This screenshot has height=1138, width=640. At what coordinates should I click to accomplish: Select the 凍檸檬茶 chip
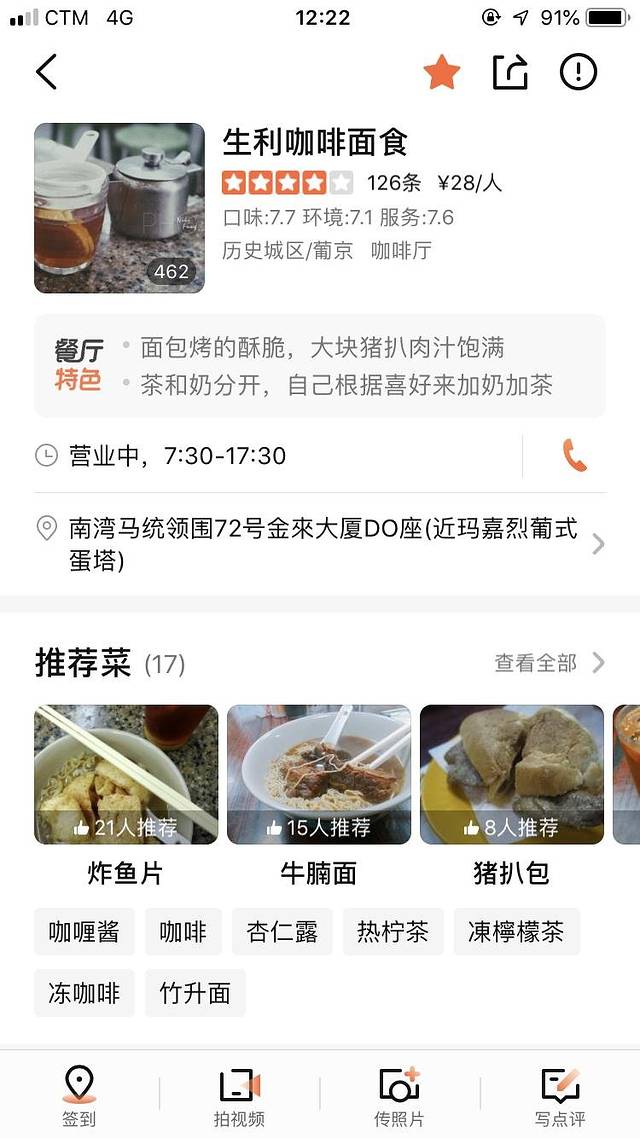(516, 932)
